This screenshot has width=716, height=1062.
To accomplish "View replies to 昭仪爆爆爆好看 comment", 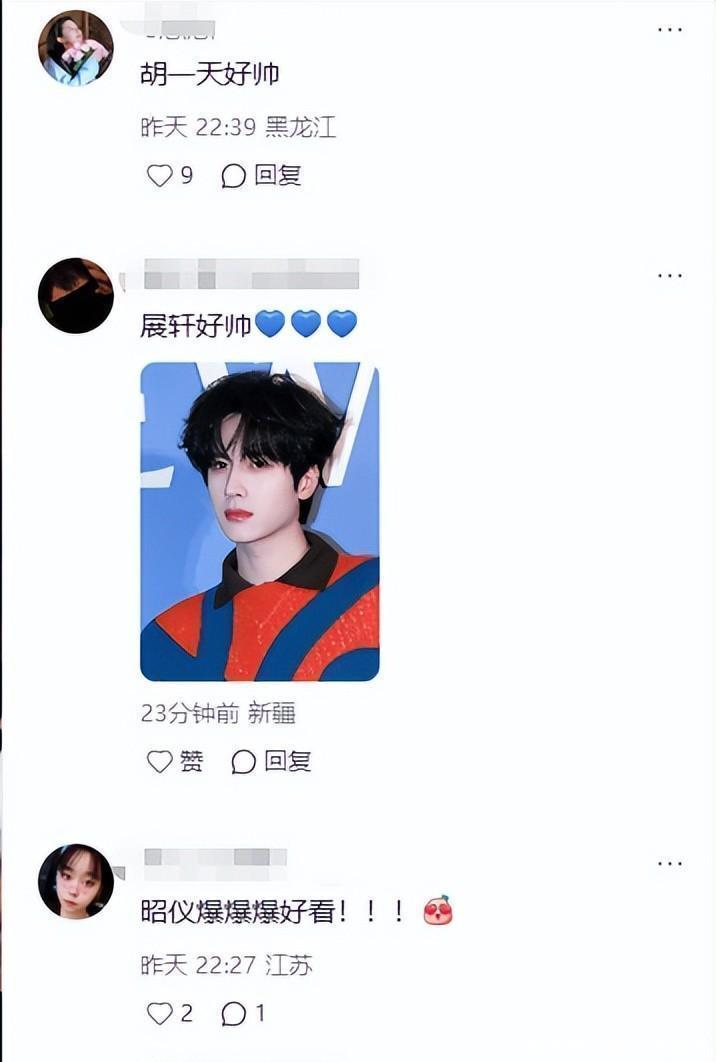I will pyautogui.click(x=243, y=1013).
